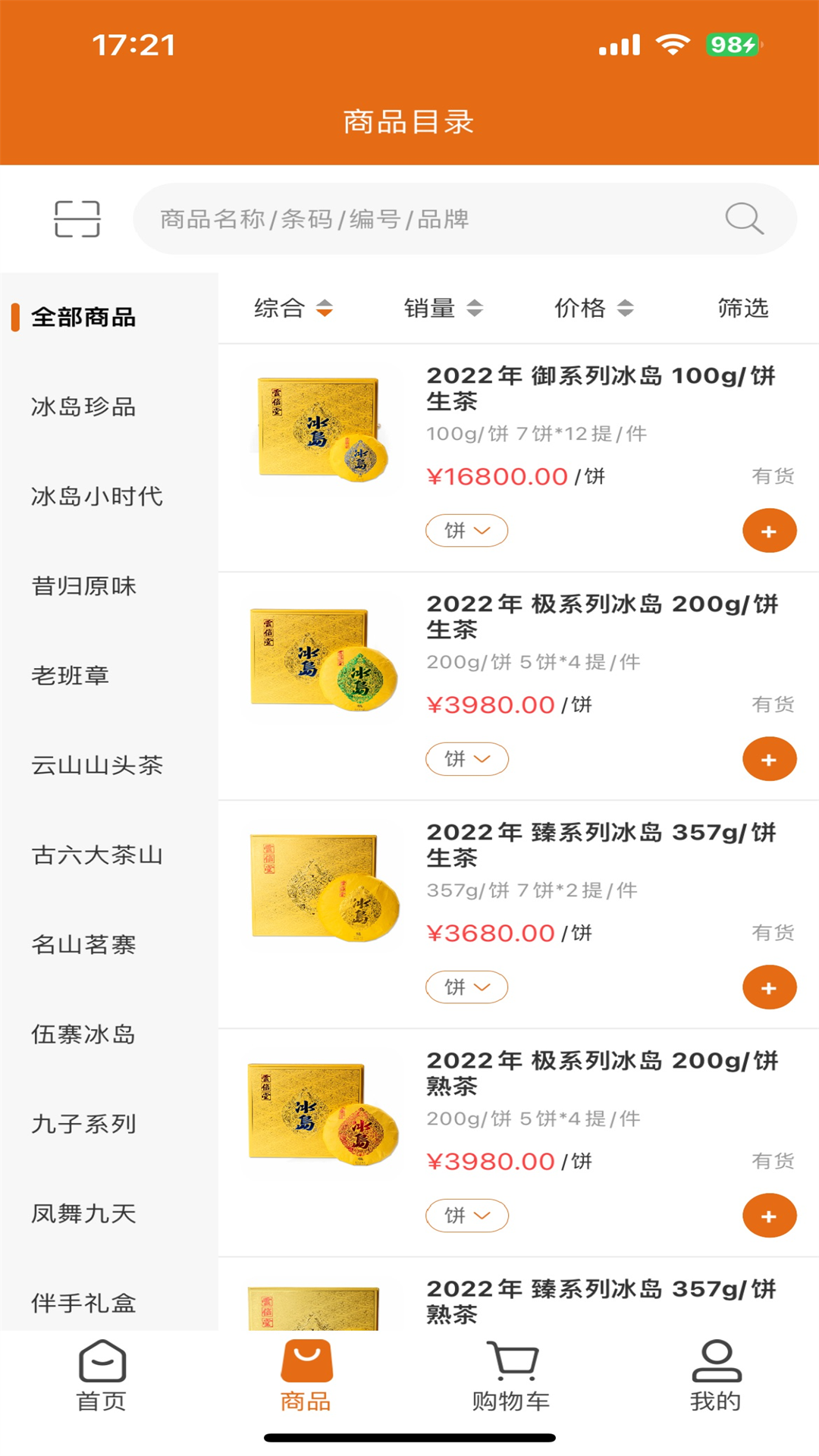Open the 筛选 filter panel
The image size is (819, 1456).
[742, 308]
